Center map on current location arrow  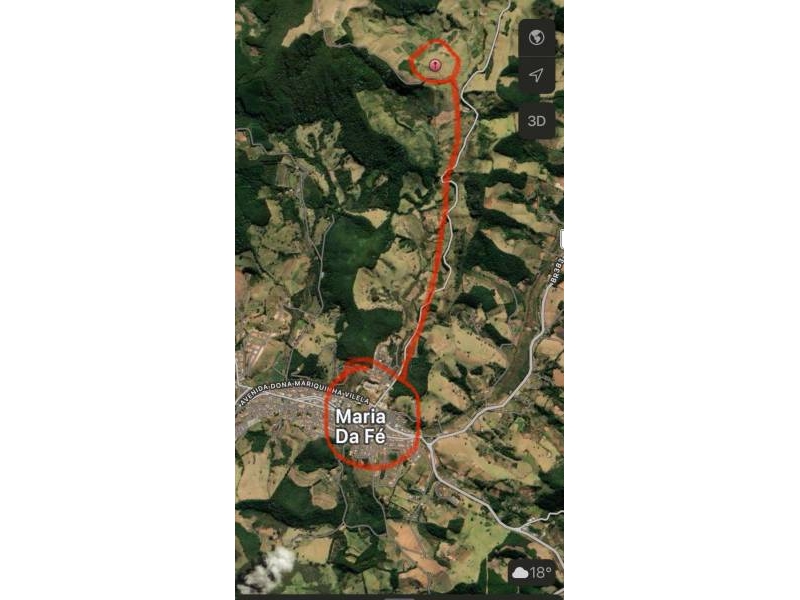tap(537, 76)
